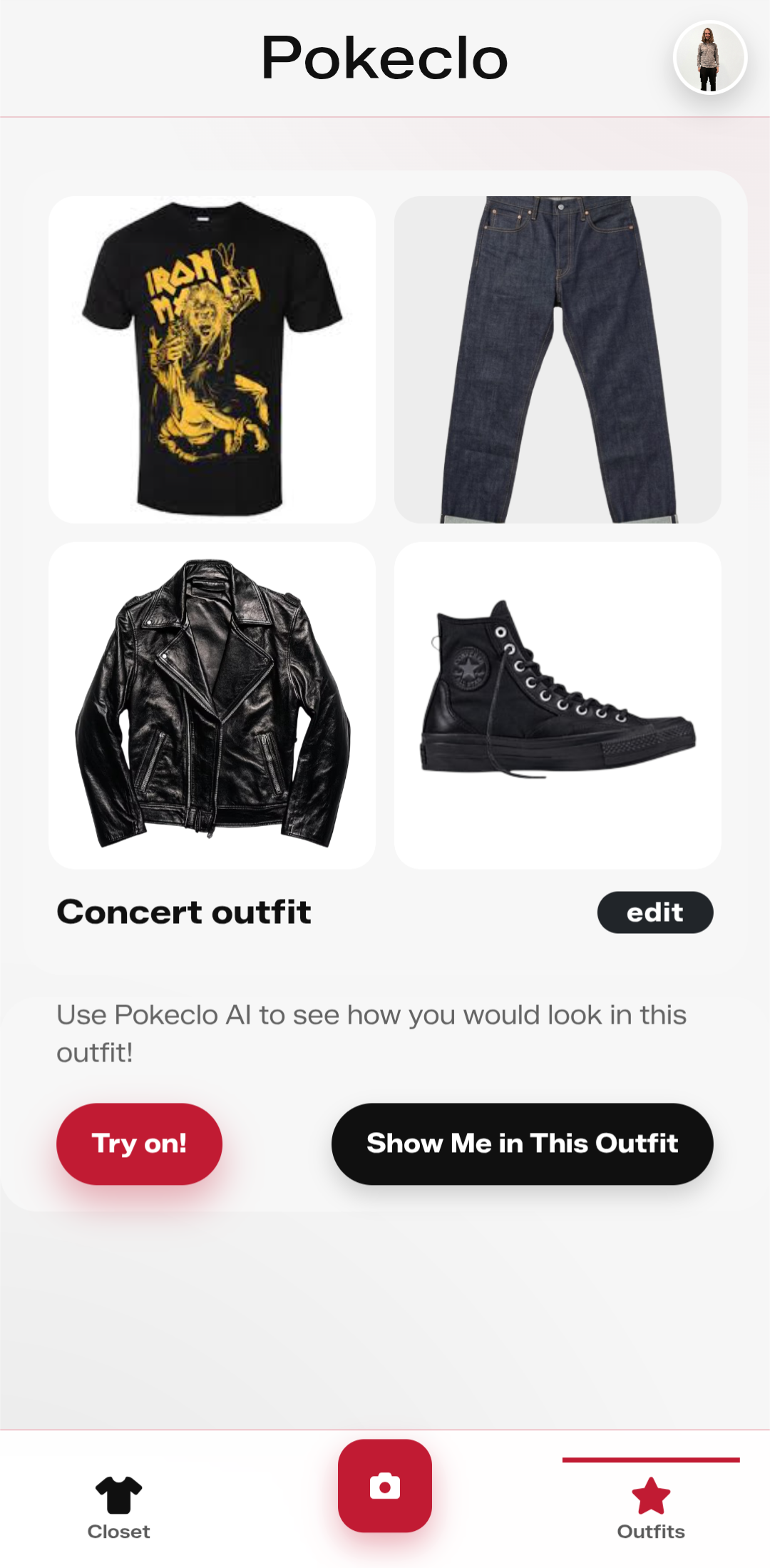Viewport: 770px width, 1568px height.
Task: Edit the Concert outfit
Action: [654, 912]
